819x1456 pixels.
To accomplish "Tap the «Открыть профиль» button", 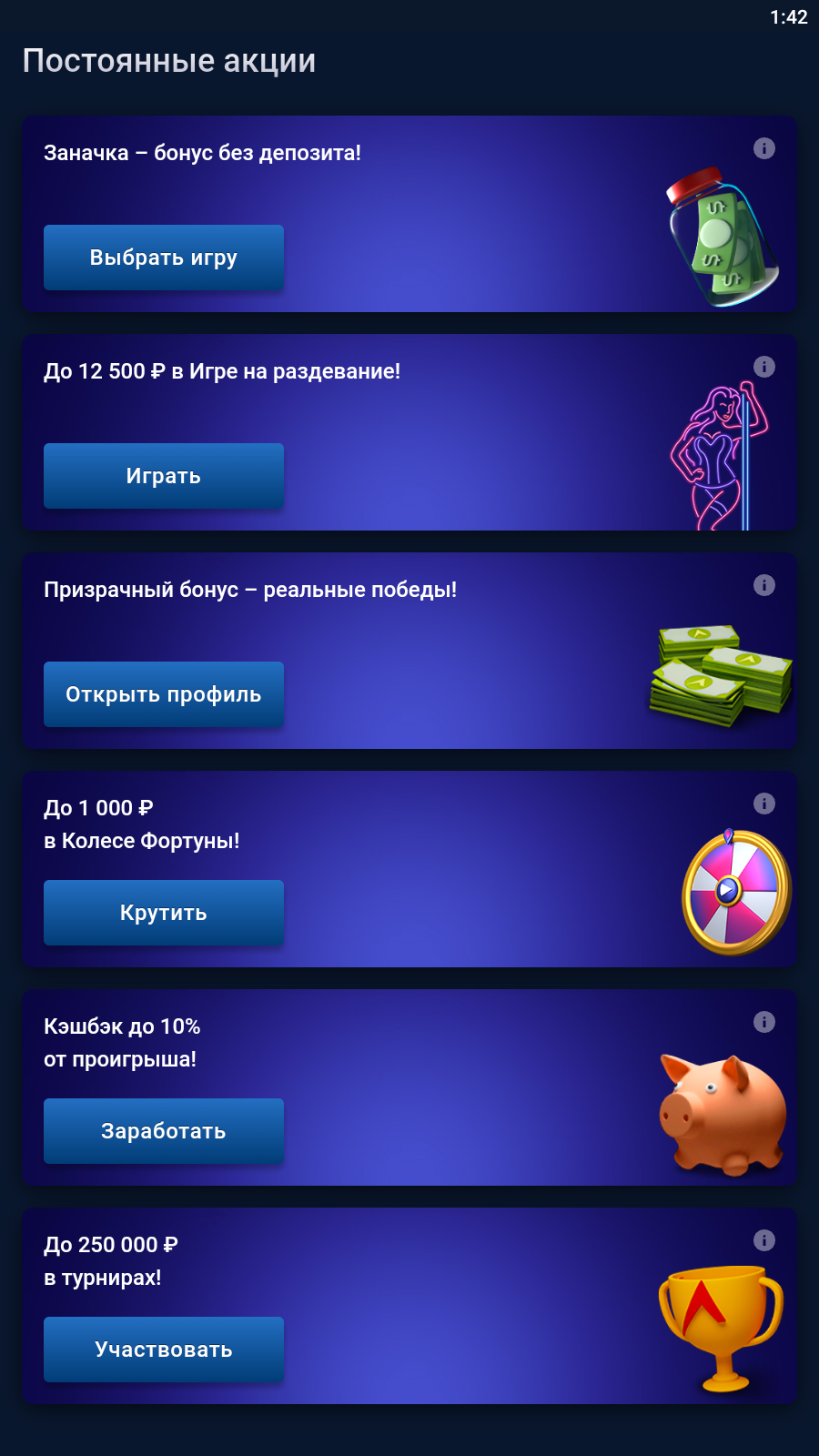I will point(164,694).
